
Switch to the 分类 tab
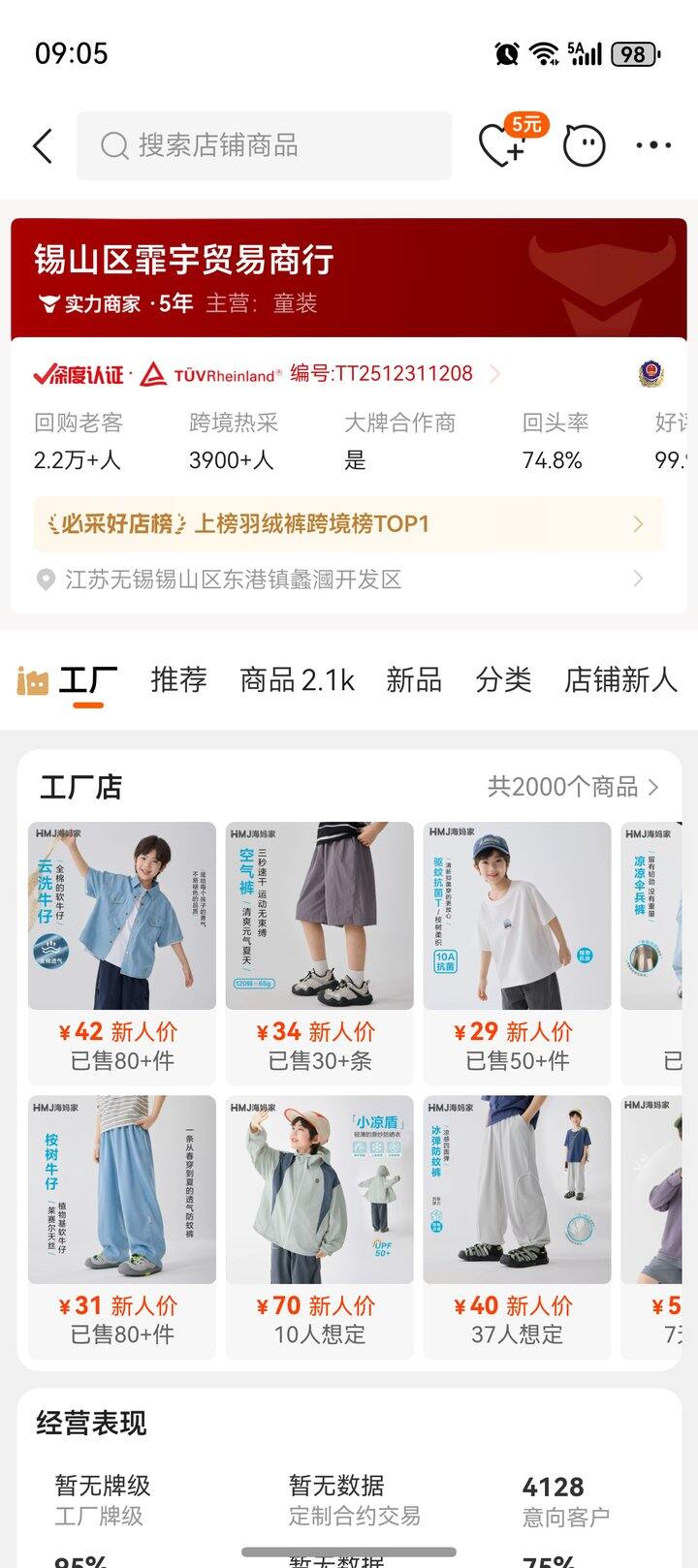tap(503, 680)
